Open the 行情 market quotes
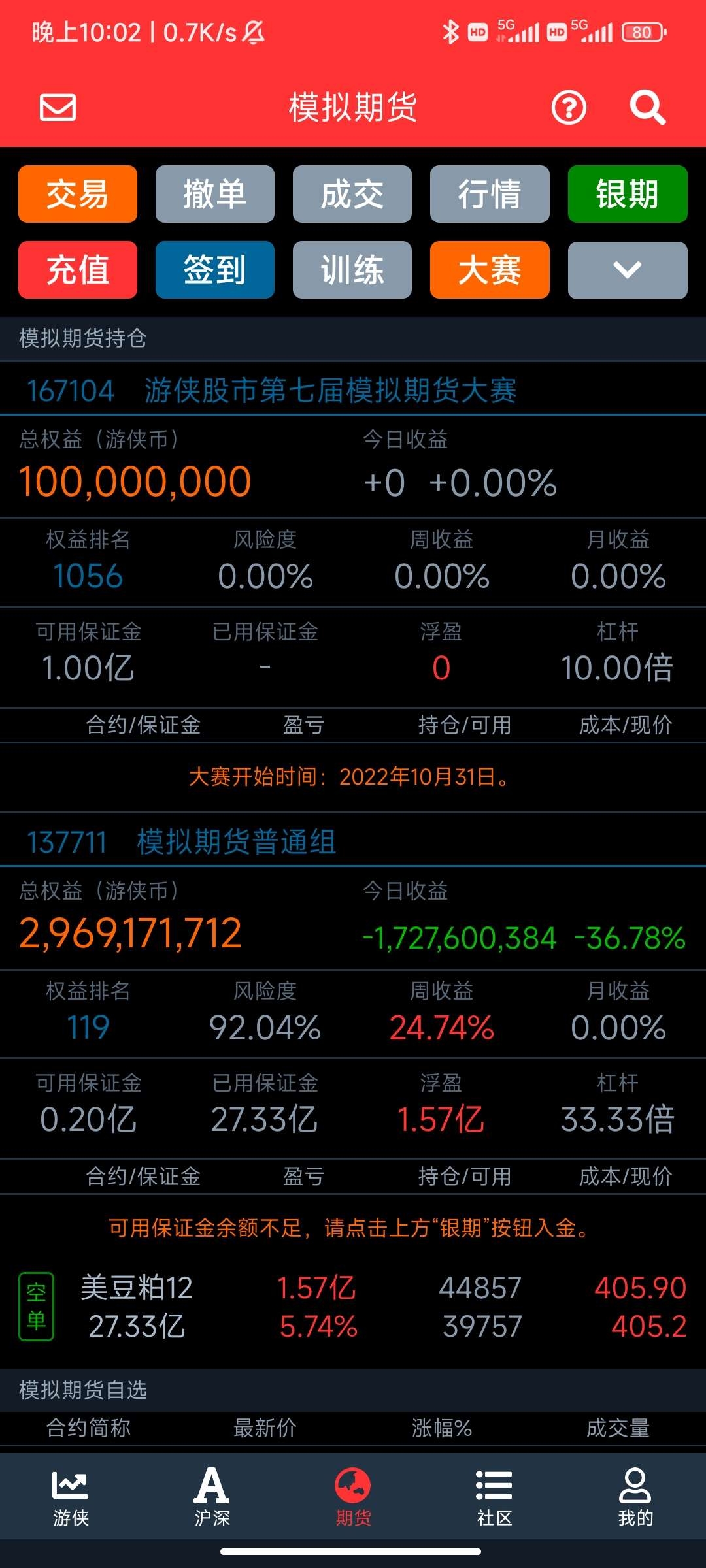Screen dimensions: 706x1568 pos(490,194)
